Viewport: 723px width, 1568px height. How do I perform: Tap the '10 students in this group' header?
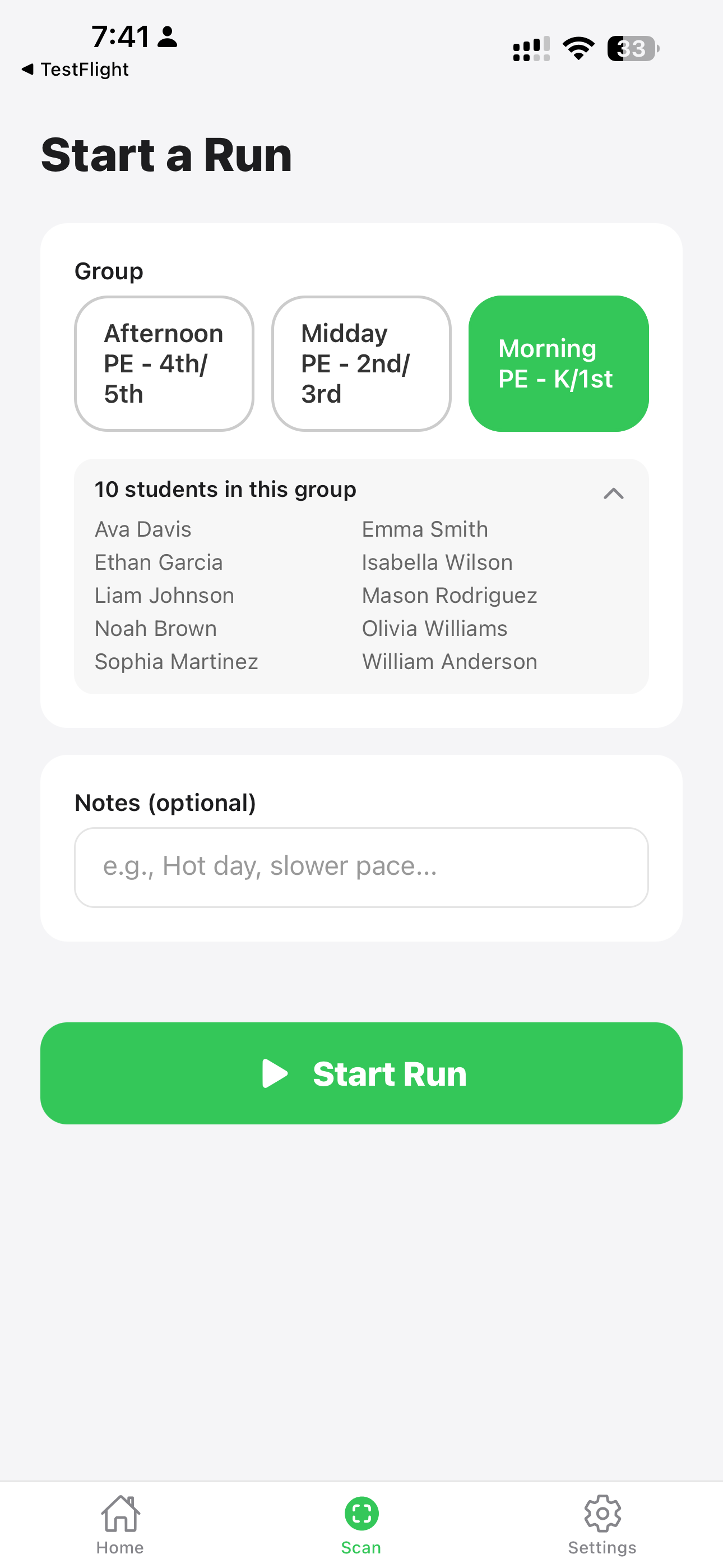(225, 489)
